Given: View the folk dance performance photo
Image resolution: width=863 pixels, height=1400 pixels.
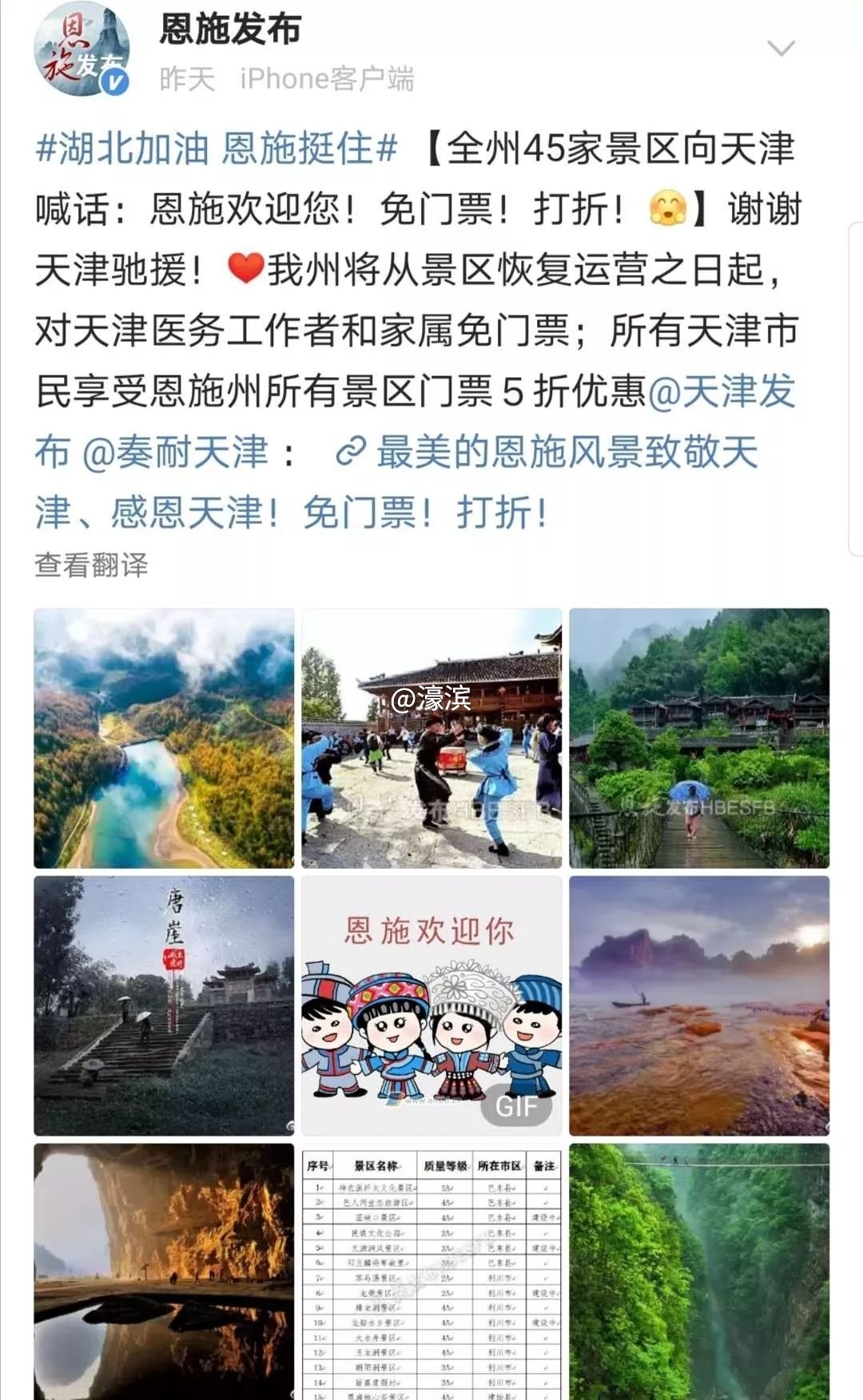Looking at the screenshot, I should click(431, 738).
